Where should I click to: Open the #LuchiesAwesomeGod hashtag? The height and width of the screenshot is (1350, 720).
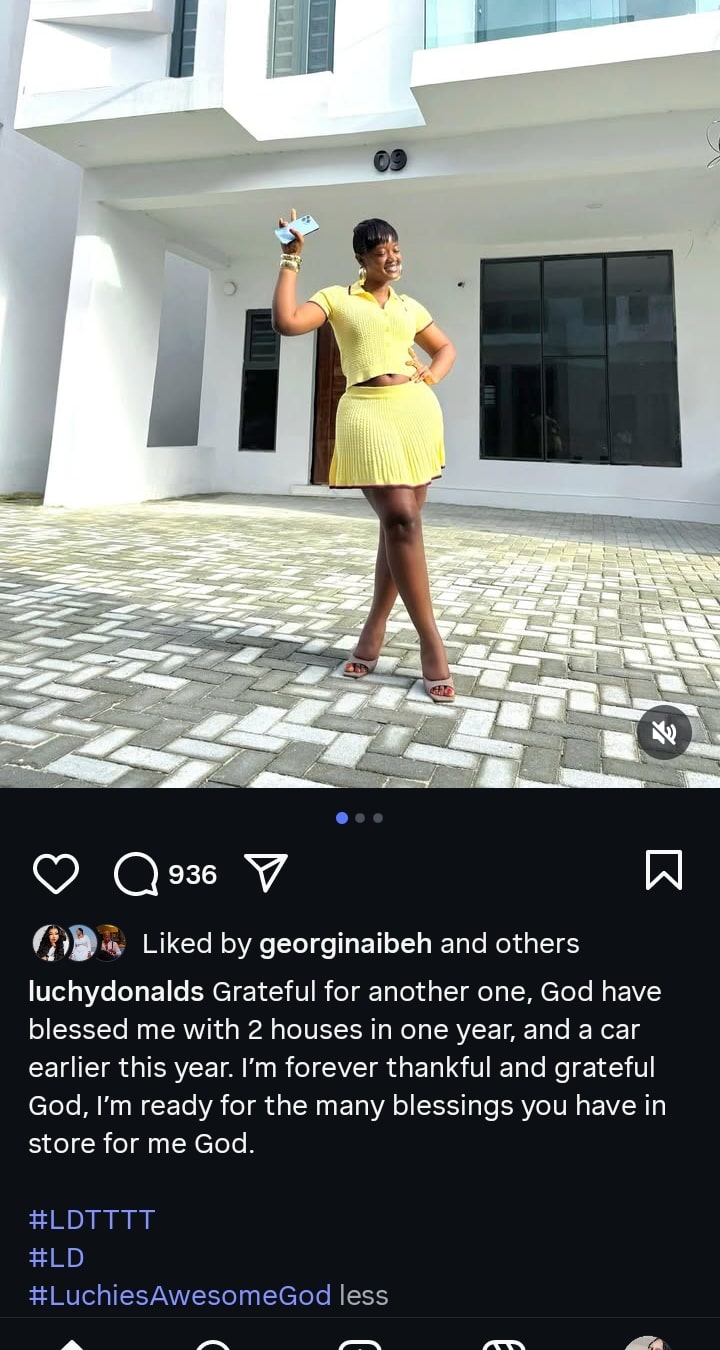point(180,1295)
